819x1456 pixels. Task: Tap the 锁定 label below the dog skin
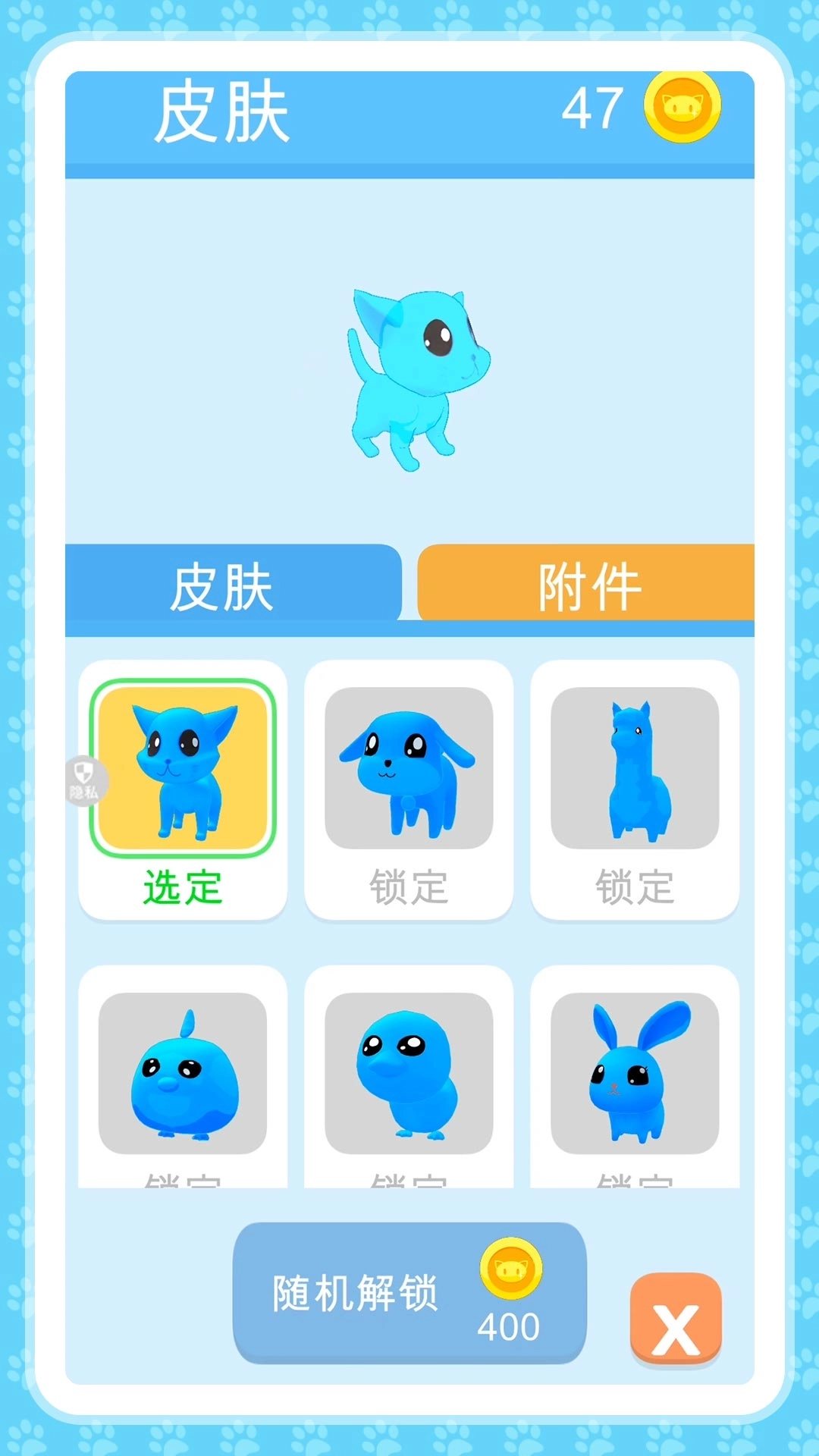(x=408, y=887)
